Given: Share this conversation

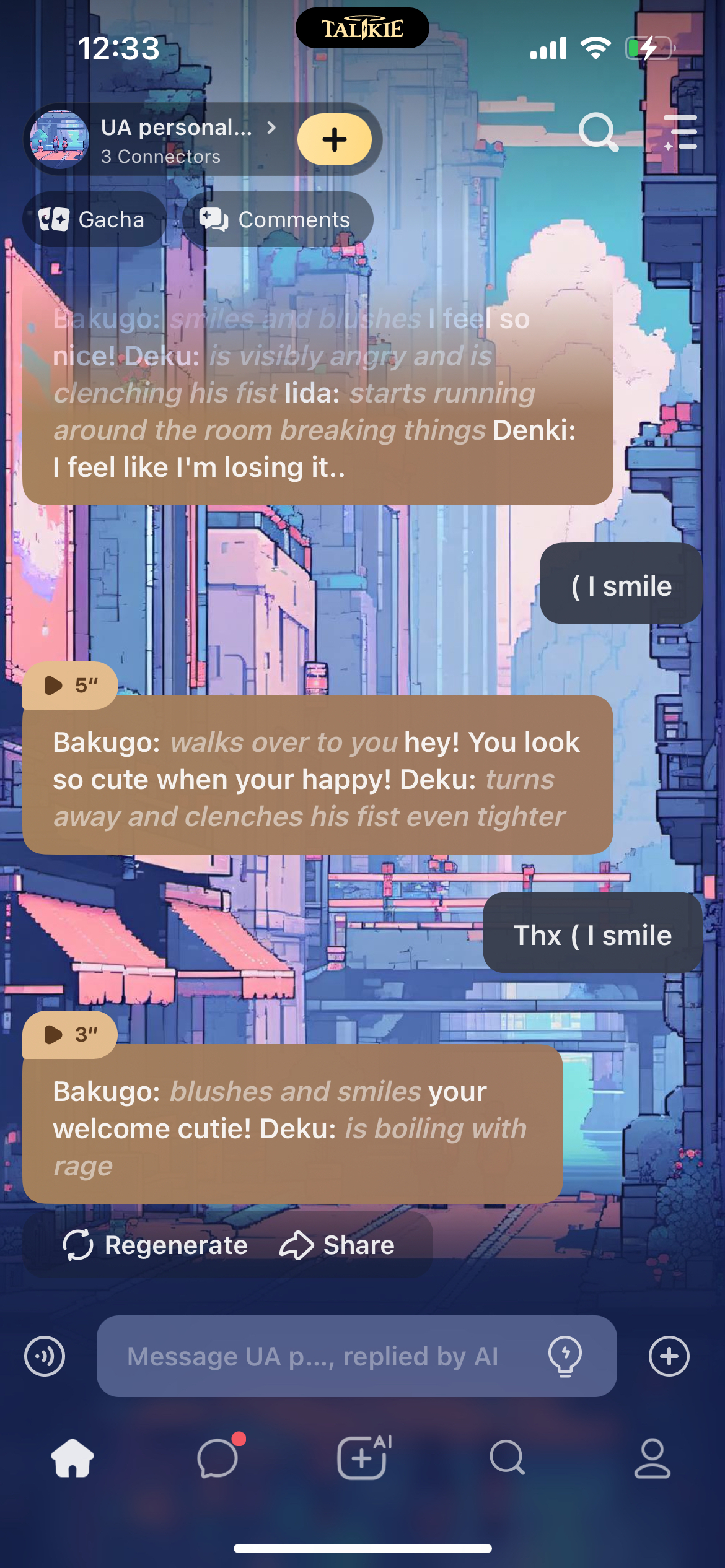Looking at the screenshot, I should [338, 1245].
